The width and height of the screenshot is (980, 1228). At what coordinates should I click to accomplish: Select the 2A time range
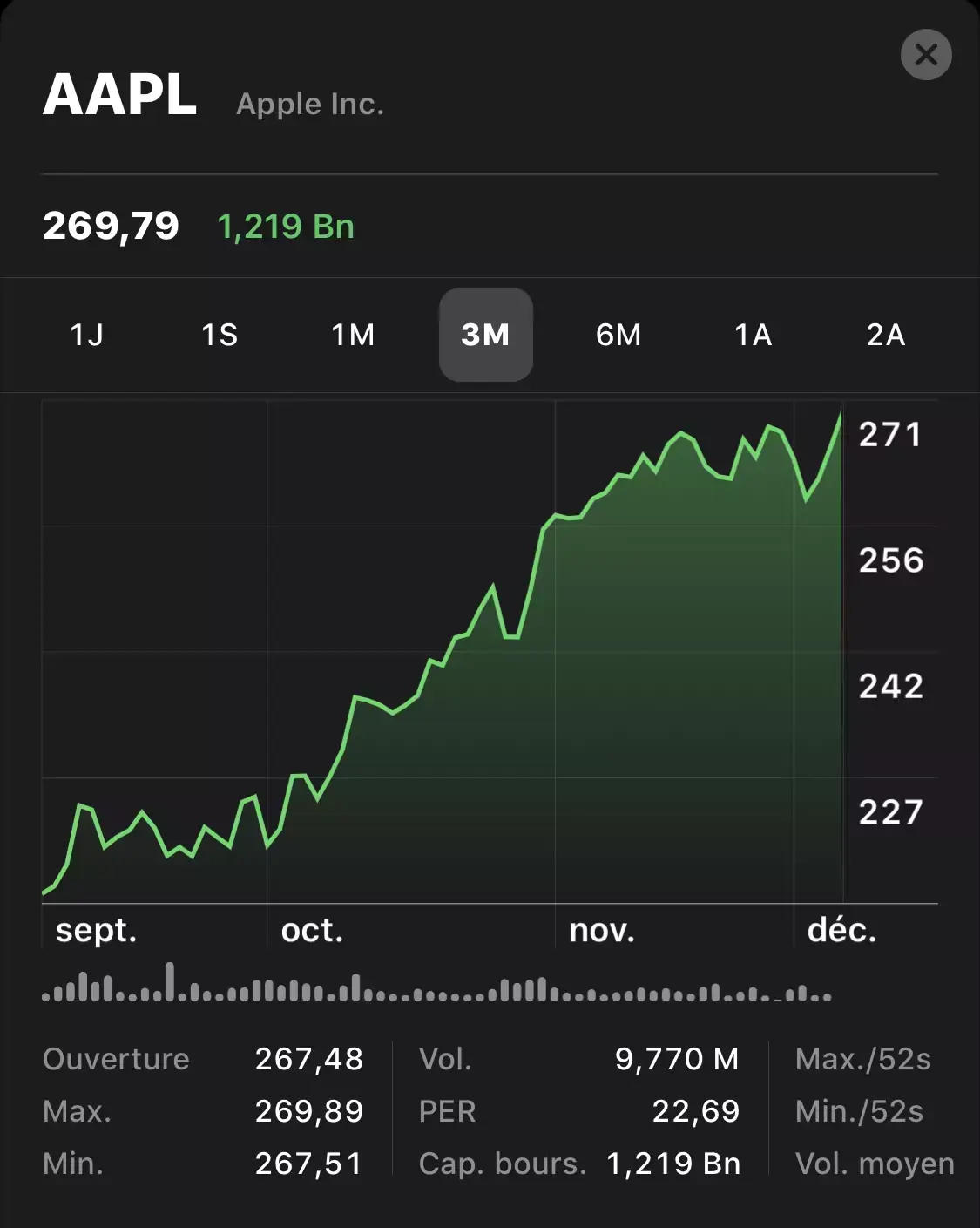pyautogui.click(x=884, y=335)
